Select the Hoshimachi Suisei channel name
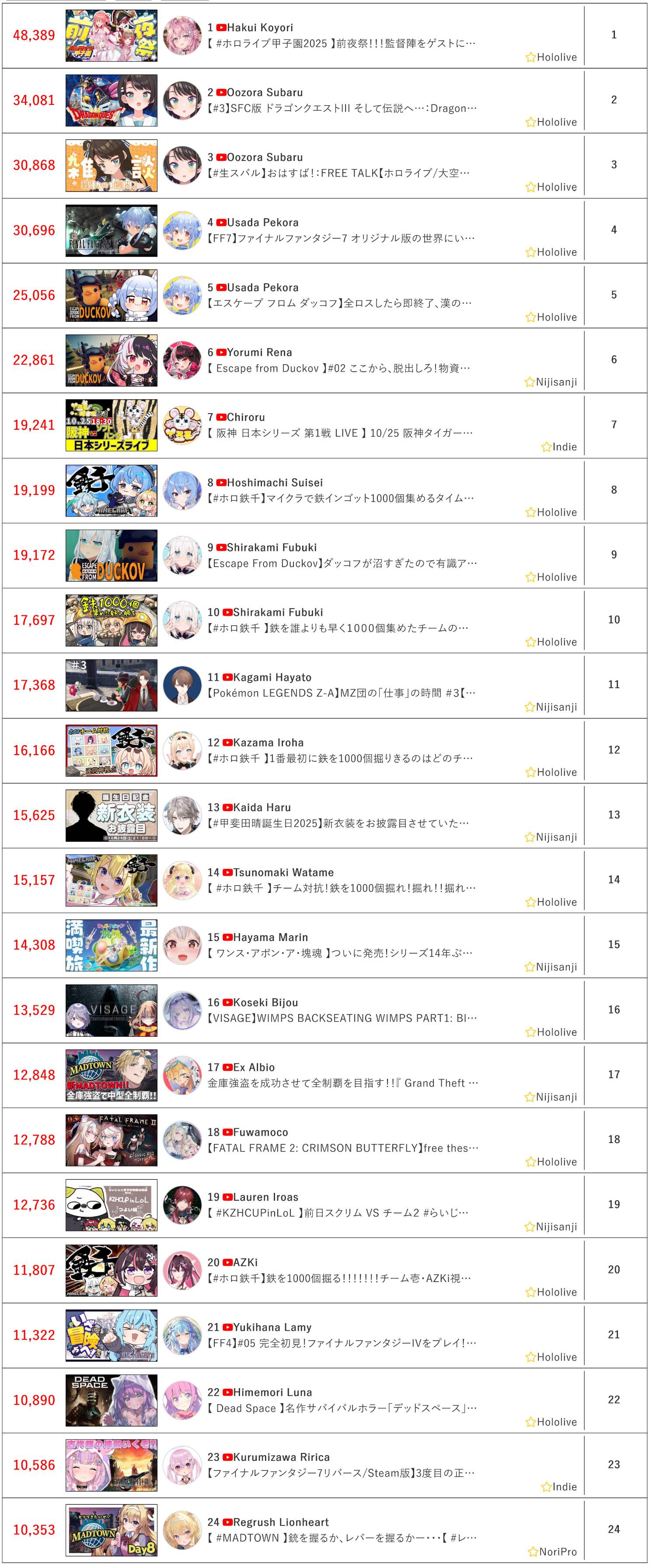Image resolution: width=656 pixels, height=1568 pixels. point(275,483)
